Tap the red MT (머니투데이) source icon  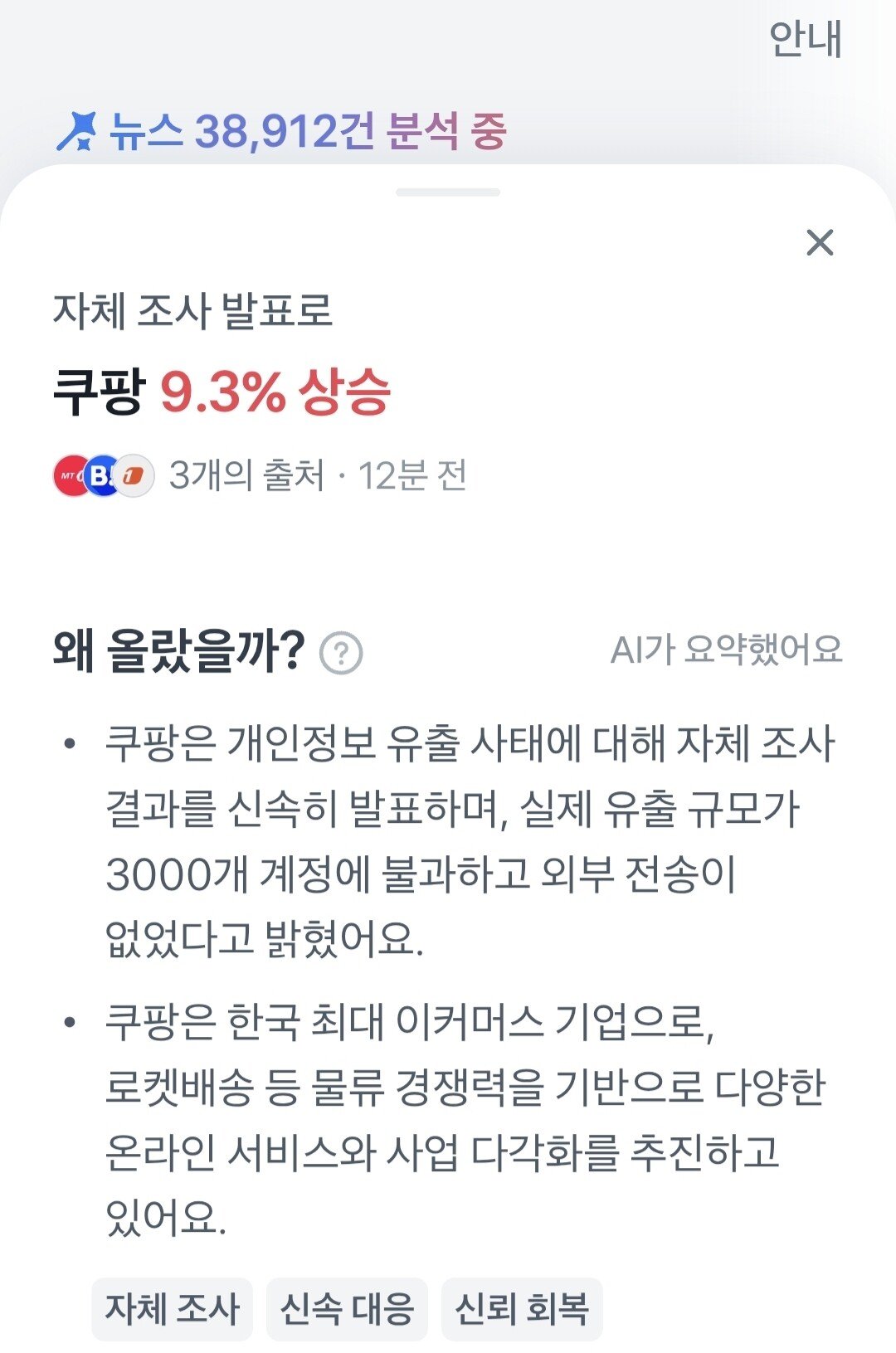tap(71, 473)
